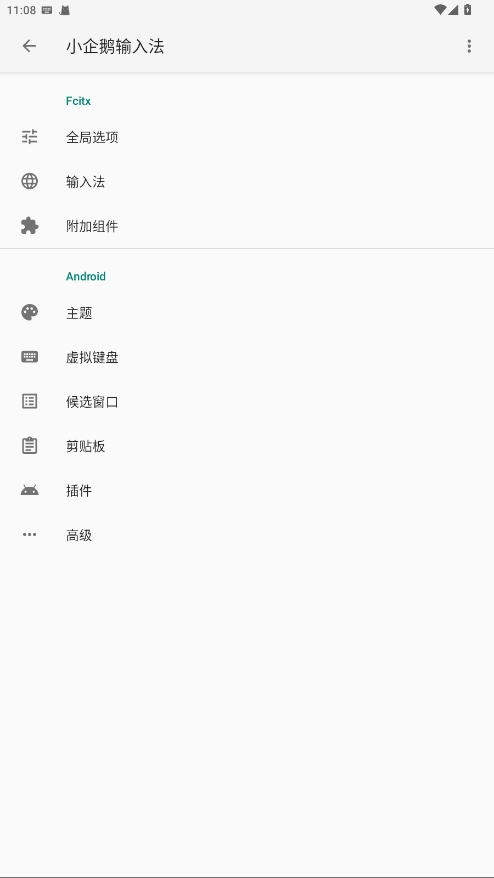Open the 主题 theme settings

(247, 312)
